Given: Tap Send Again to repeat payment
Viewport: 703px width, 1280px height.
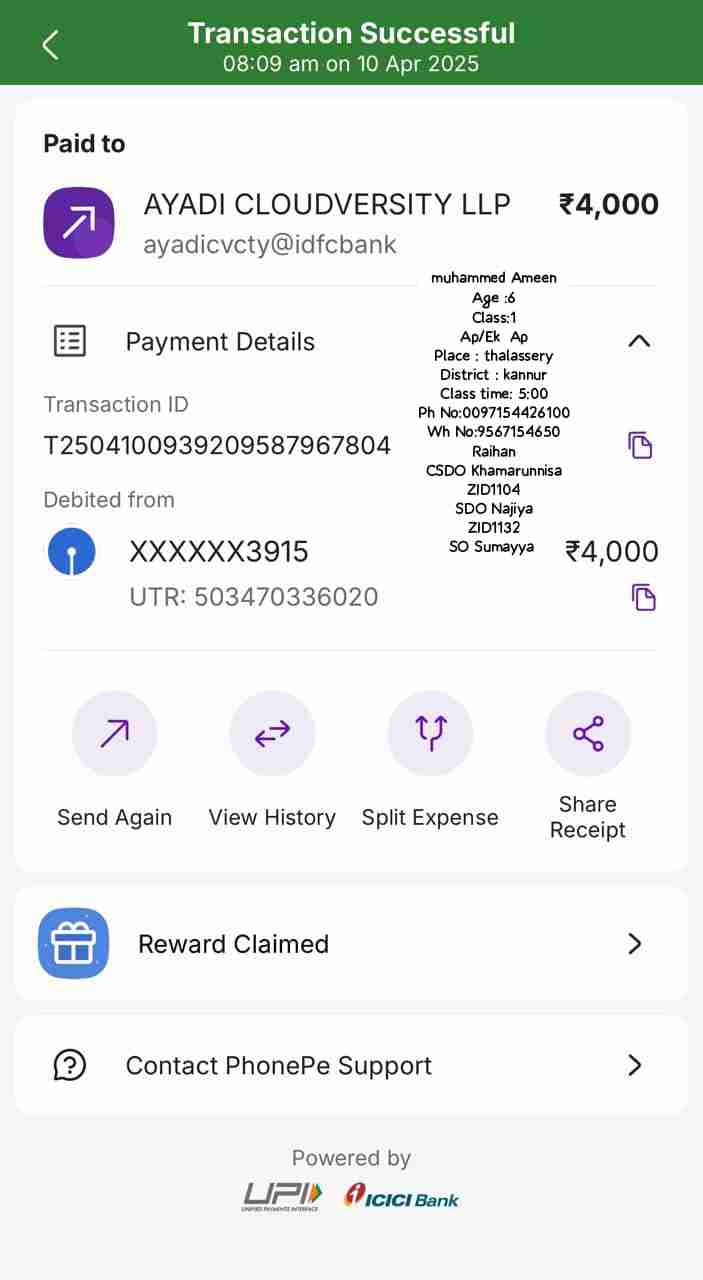Looking at the screenshot, I should pyautogui.click(x=114, y=734).
